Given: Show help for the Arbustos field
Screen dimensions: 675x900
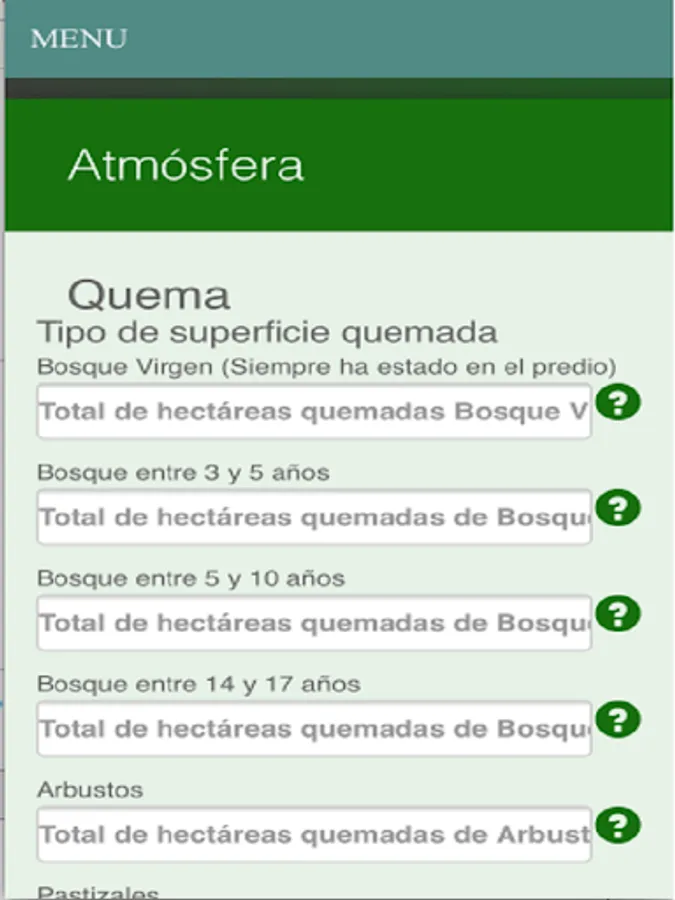Looking at the screenshot, I should 618,826.
